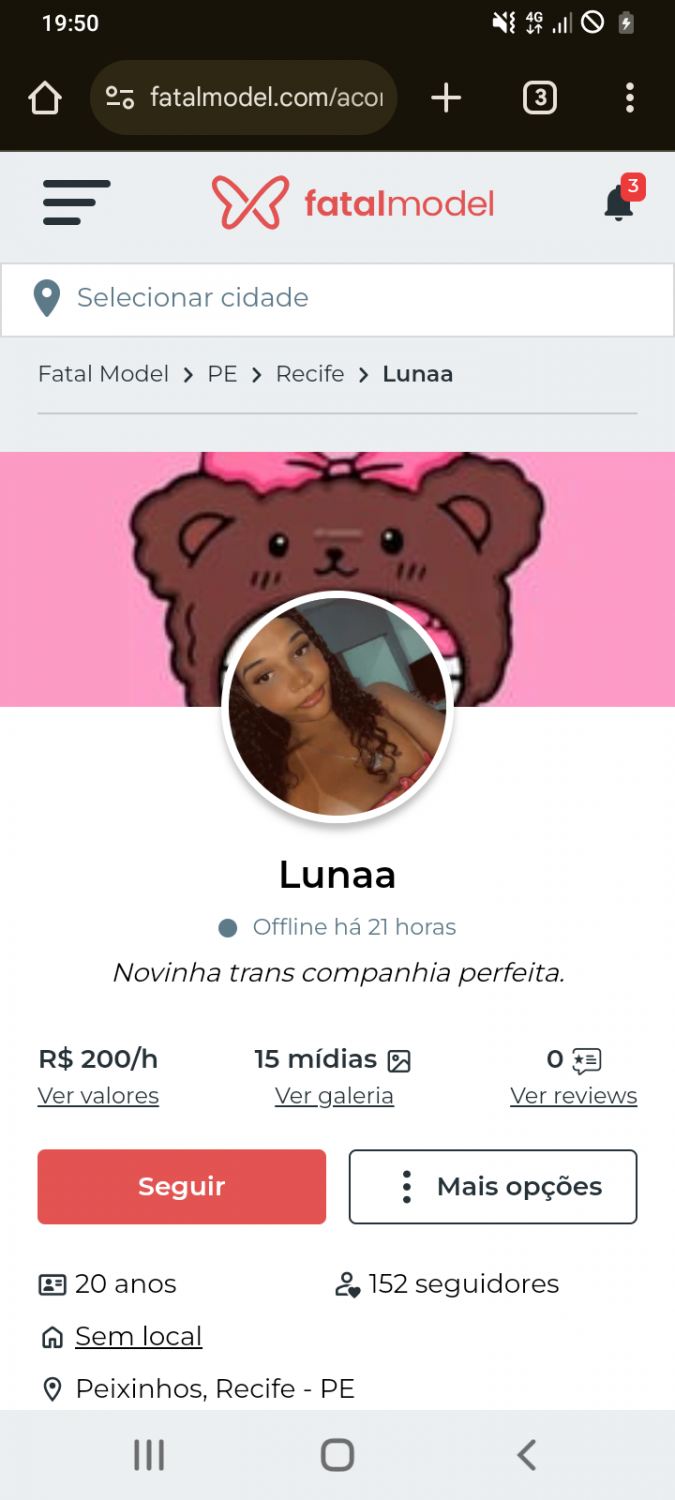The height and width of the screenshot is (1500, 675).
Task: Open the PE breadcrumb link
Action: tap(222, 374)
